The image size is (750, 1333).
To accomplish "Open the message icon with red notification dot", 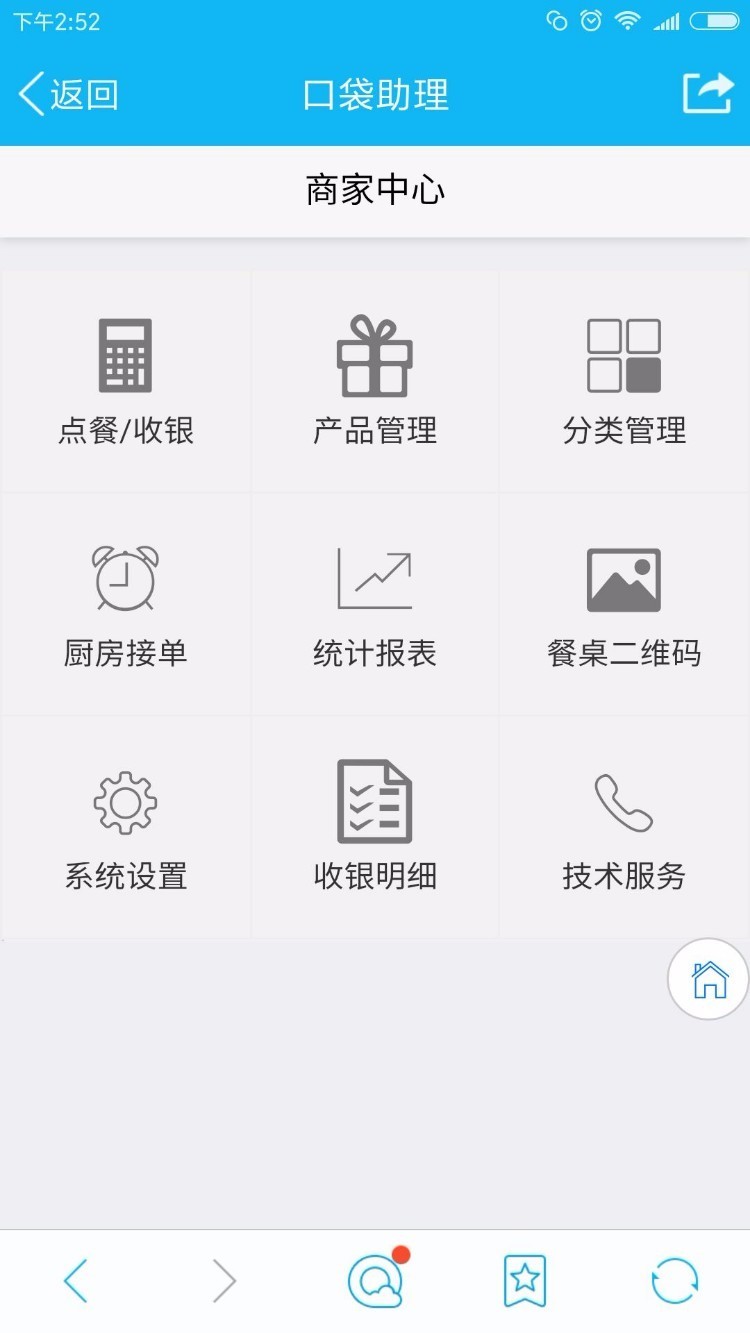I will [x=375, y=1280].
